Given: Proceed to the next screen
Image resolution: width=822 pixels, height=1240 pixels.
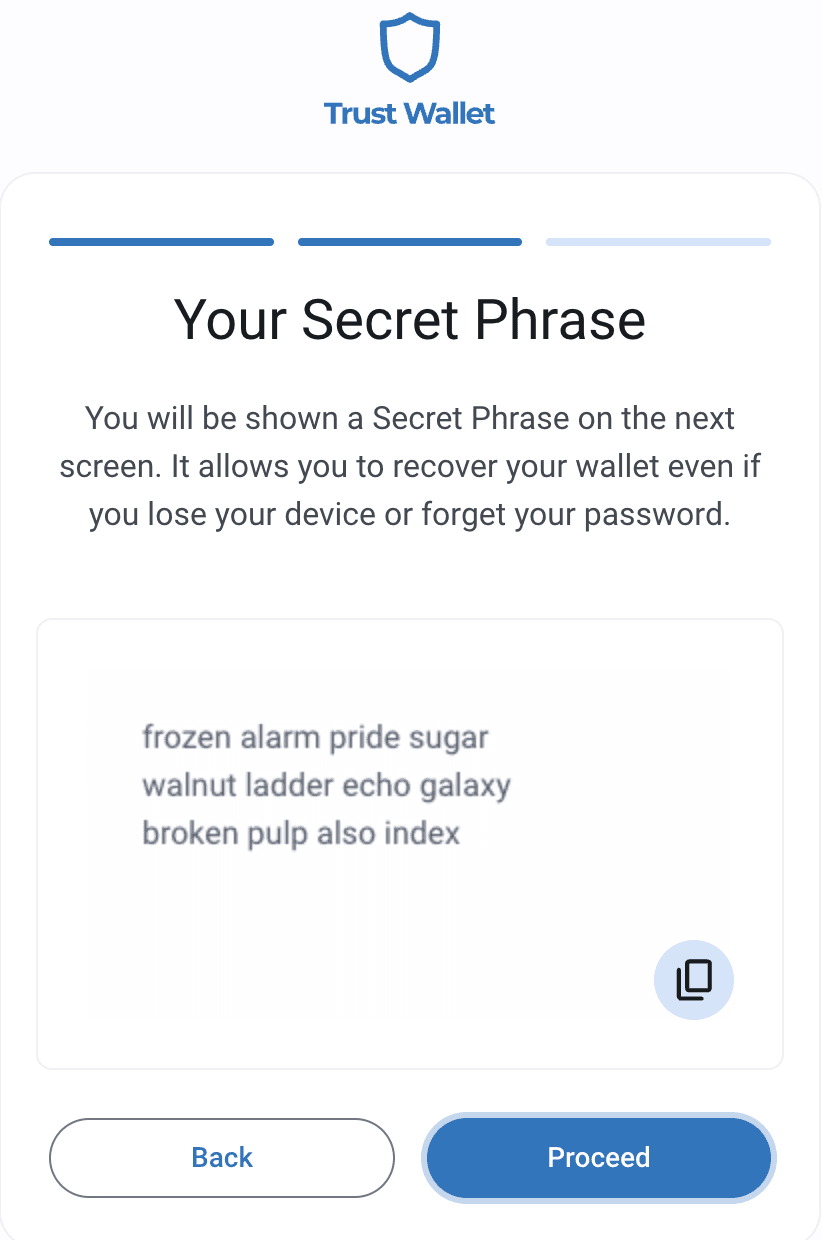Looking at the screenshot, I should (x=598, y=1158).
